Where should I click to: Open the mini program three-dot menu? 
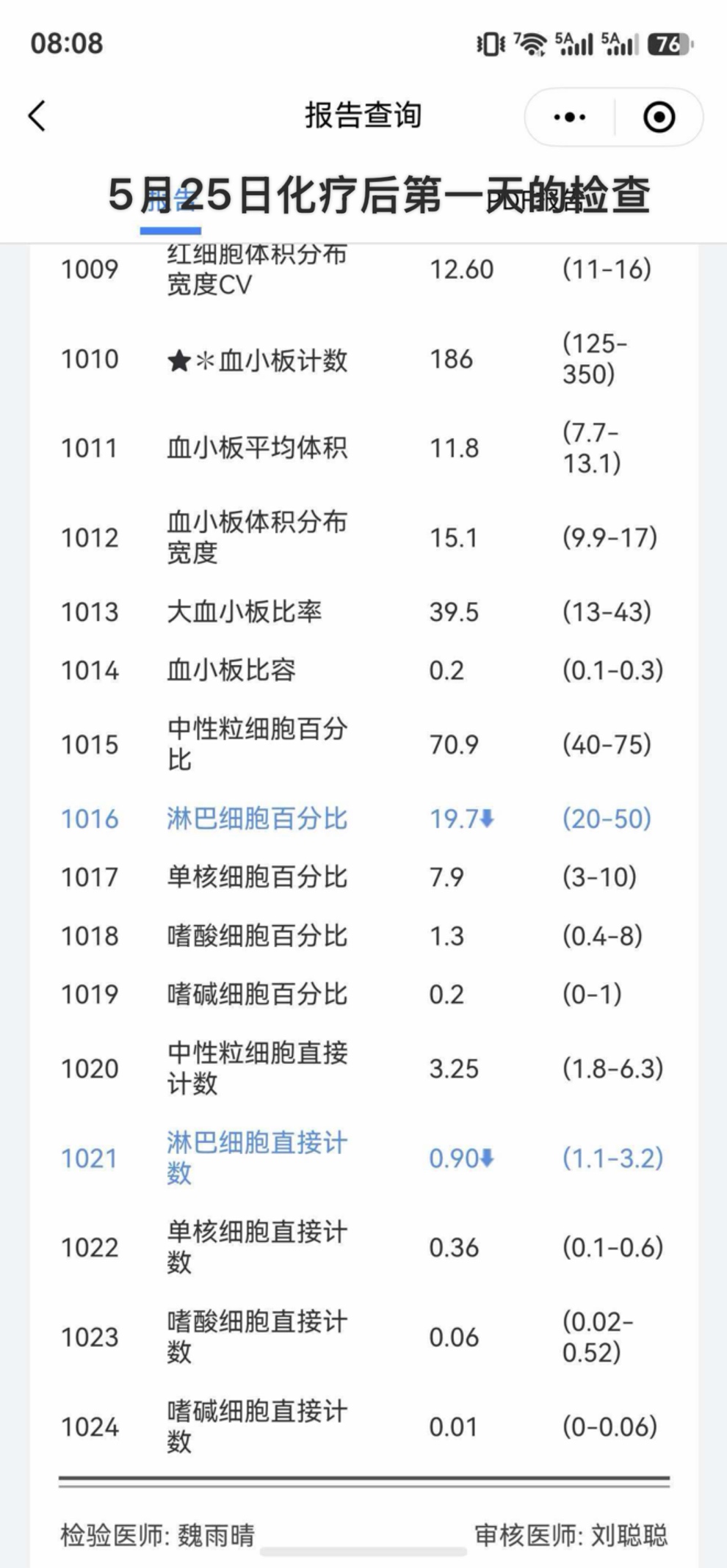point(570,117)
